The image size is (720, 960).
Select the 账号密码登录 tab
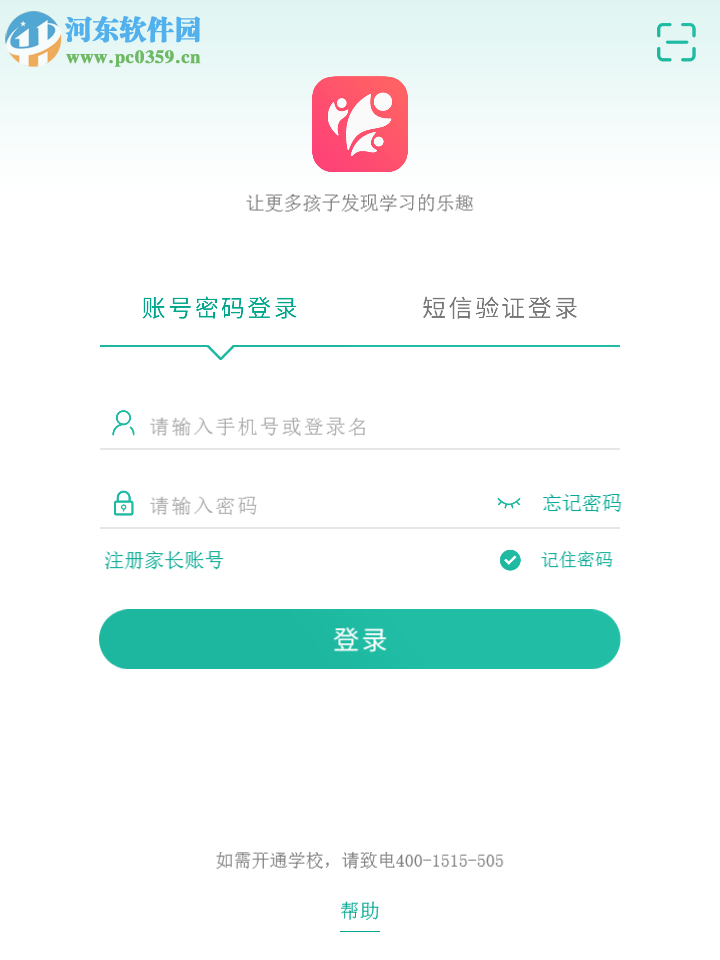tap(219, 308)
